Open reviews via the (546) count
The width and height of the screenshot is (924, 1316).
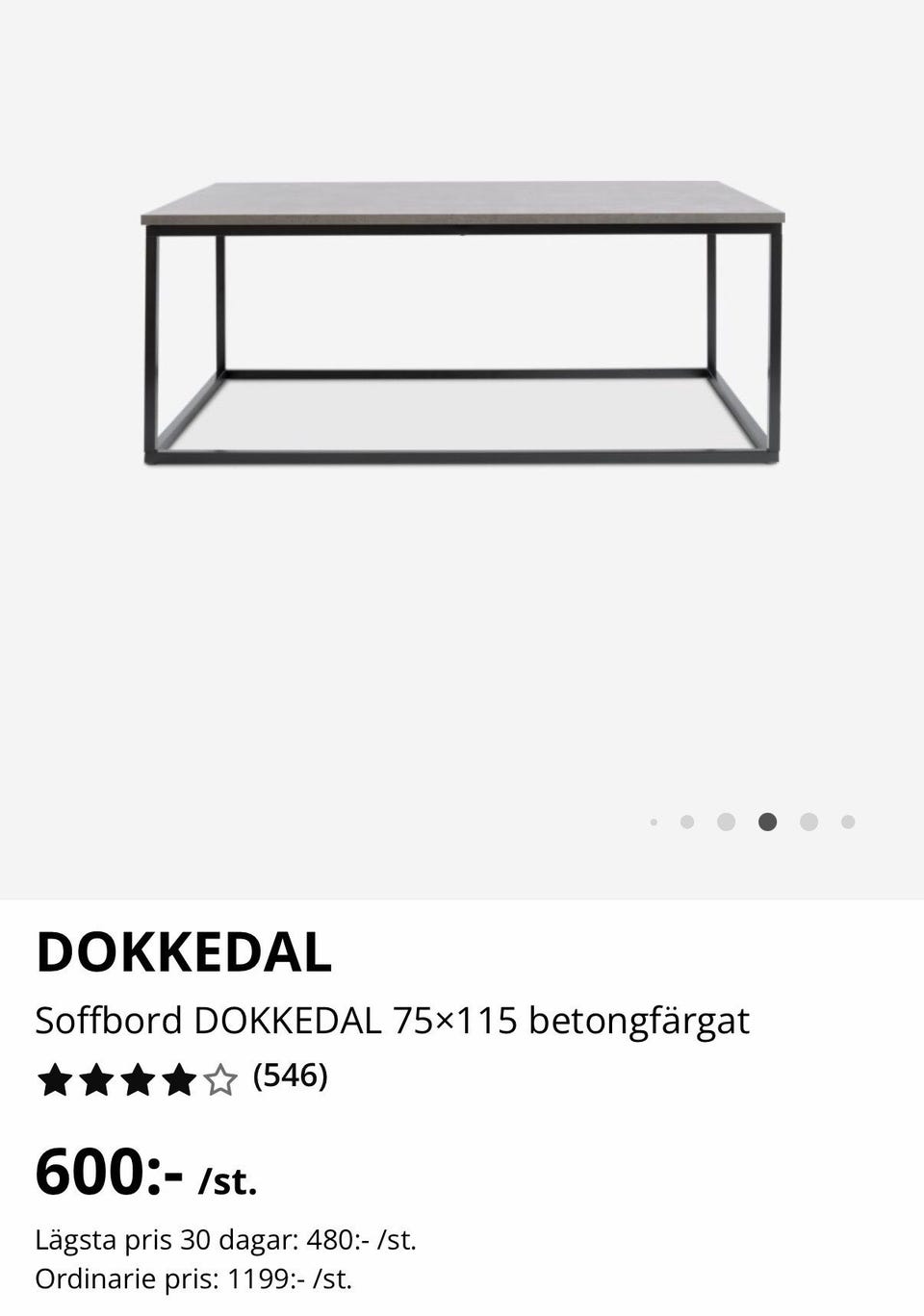289,1077
